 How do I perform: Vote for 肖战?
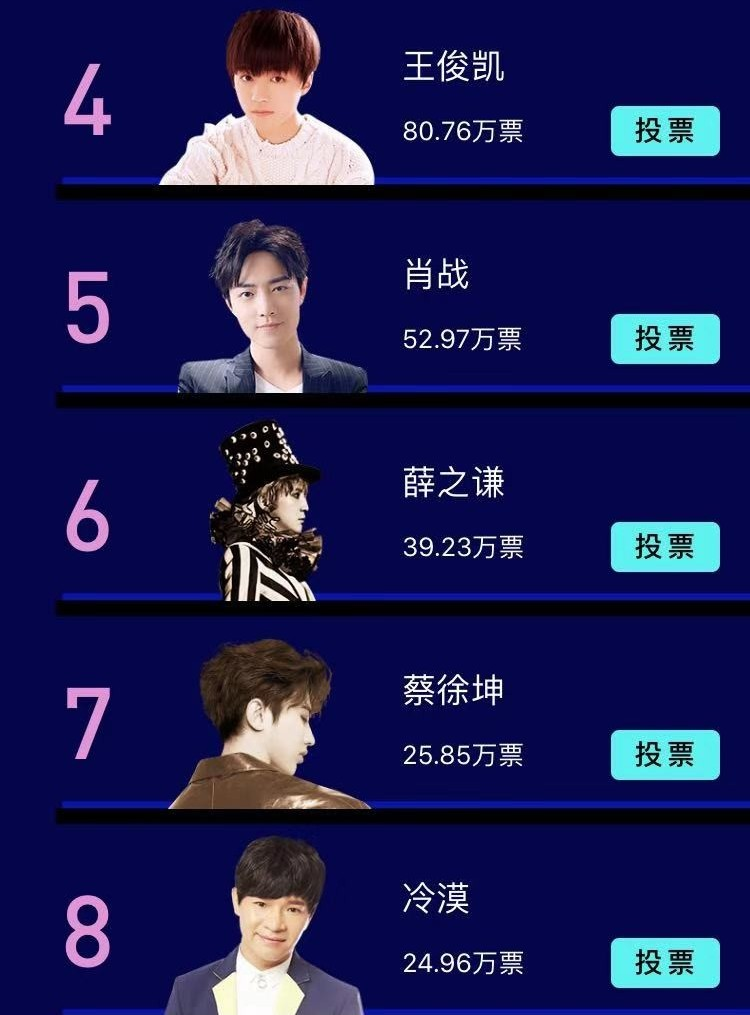(665, 338)
